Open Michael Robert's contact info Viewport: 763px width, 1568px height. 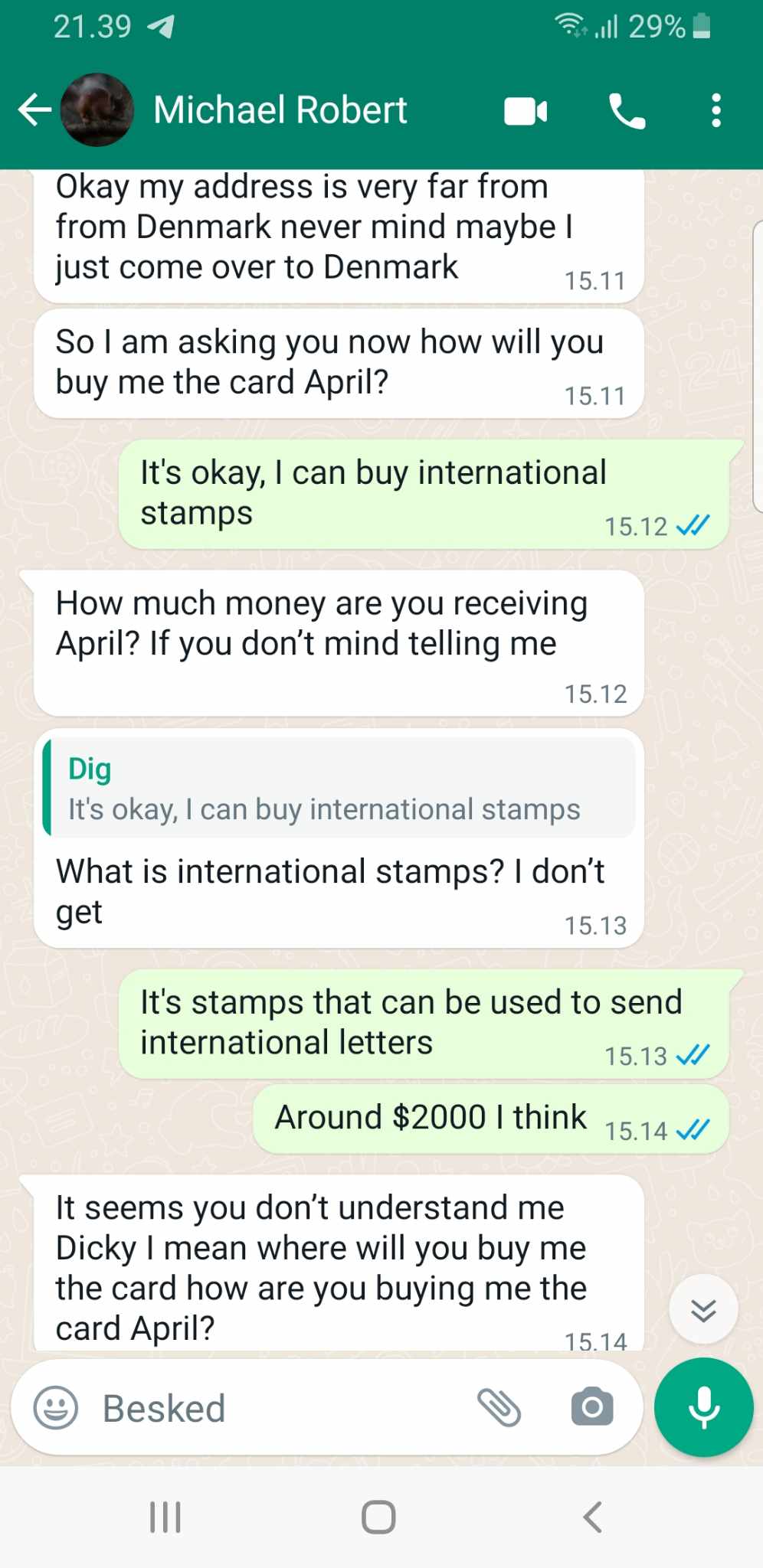point(280,109)
